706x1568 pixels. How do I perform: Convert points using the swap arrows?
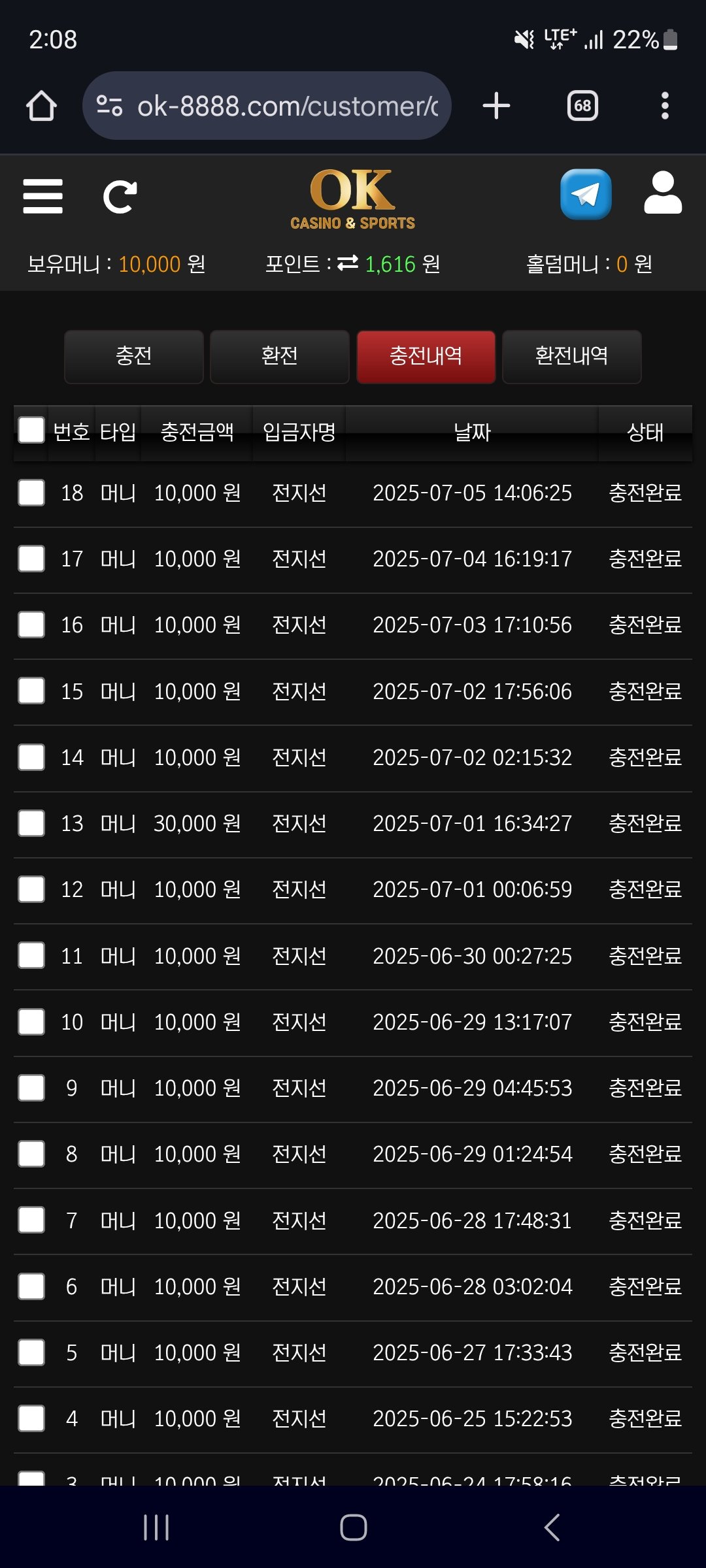click(x=348, y=263)
